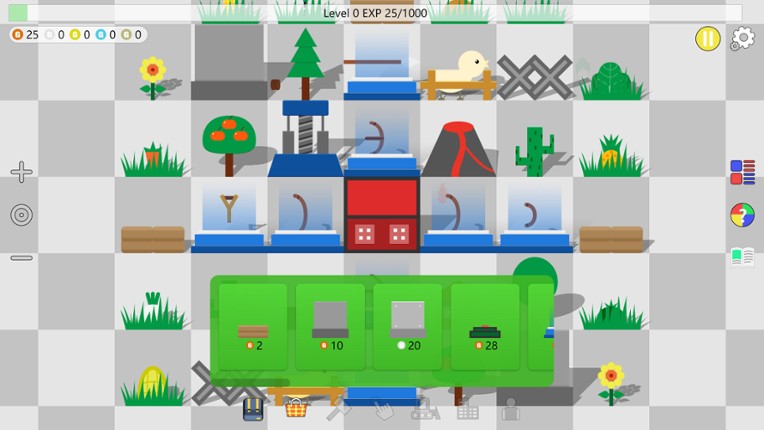Open the green book guide

(742, 258)
